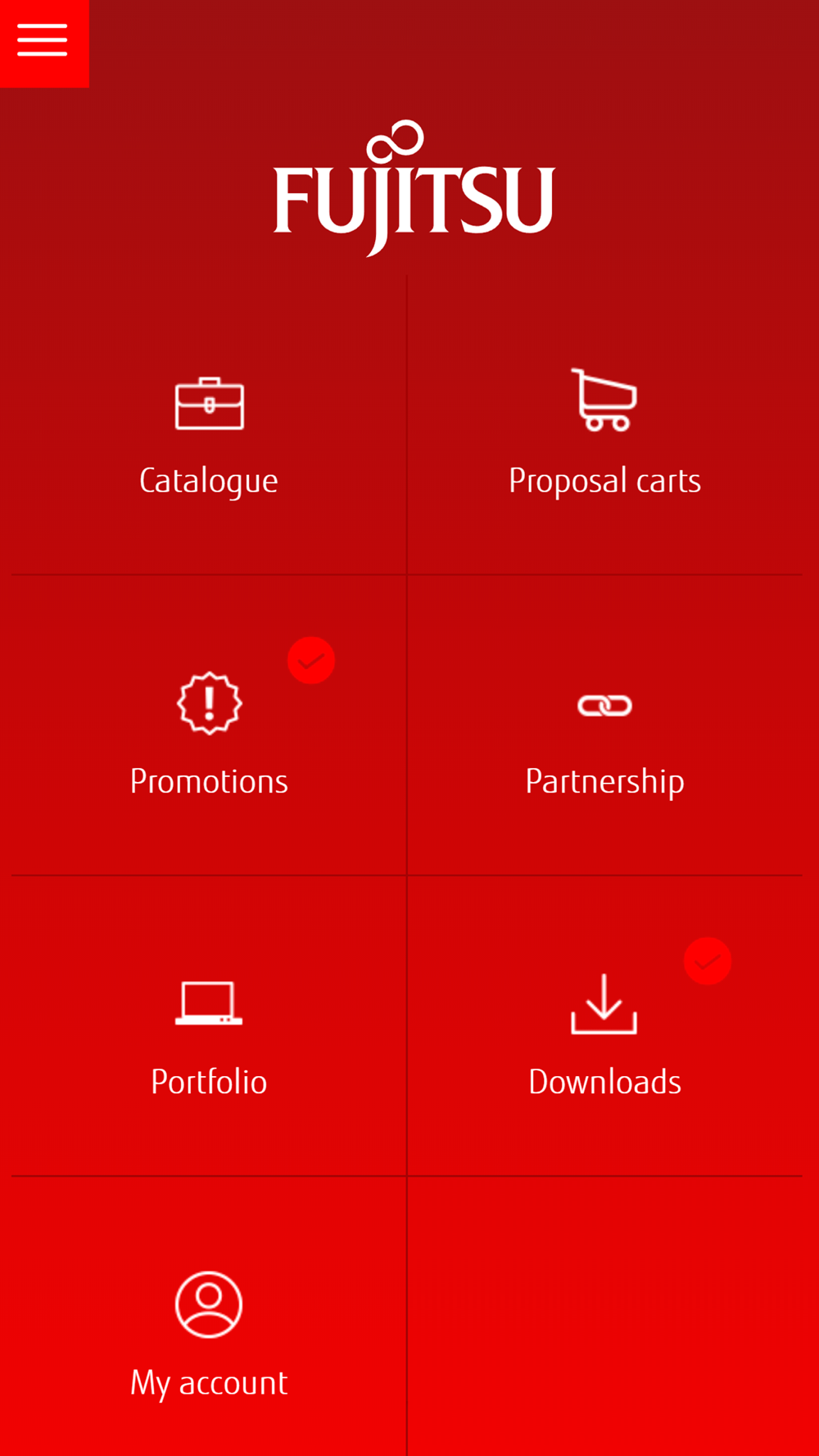Open the Catalogue tile
This screenshot has width=819, height=1456.
pos(209,426)
